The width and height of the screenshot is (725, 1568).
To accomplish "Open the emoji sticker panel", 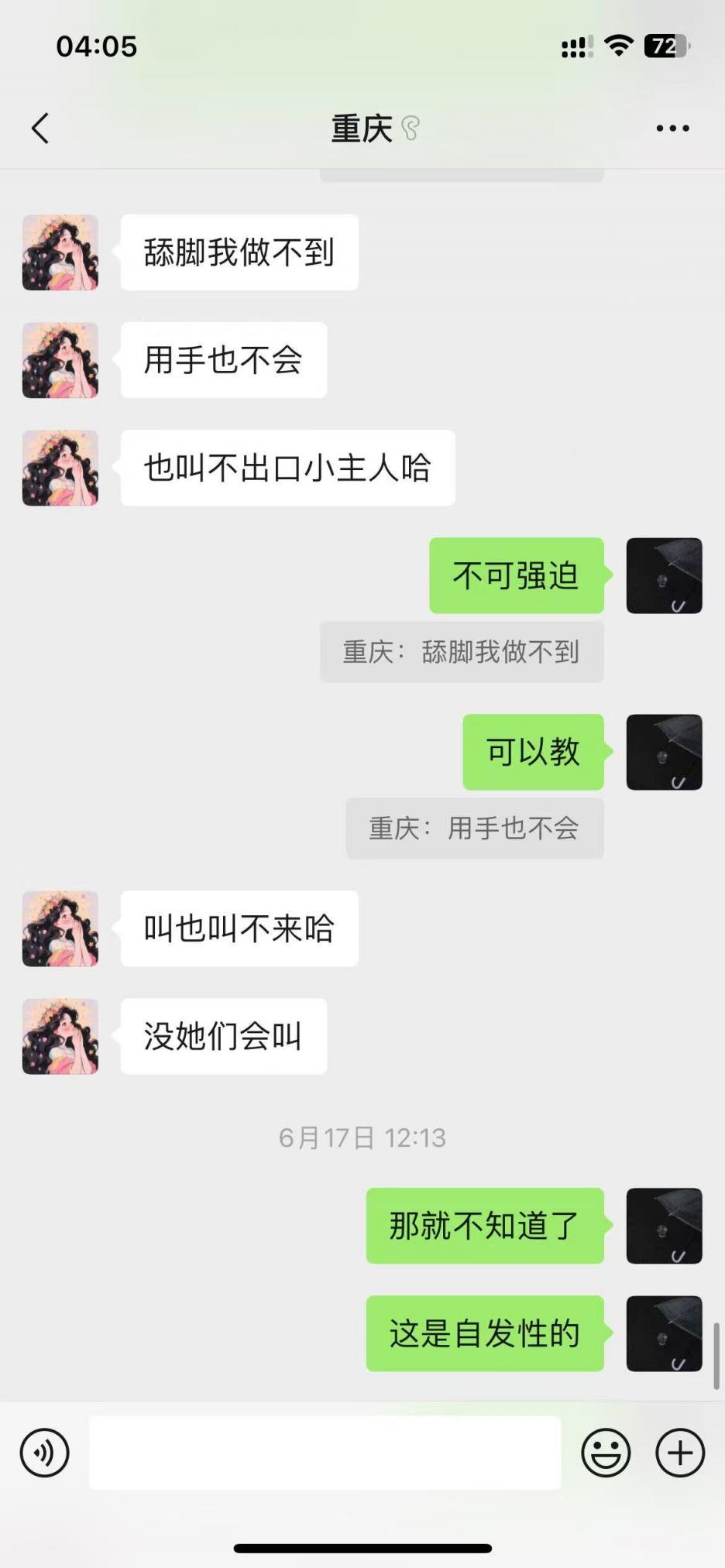I will click(x=606, y=1453).
